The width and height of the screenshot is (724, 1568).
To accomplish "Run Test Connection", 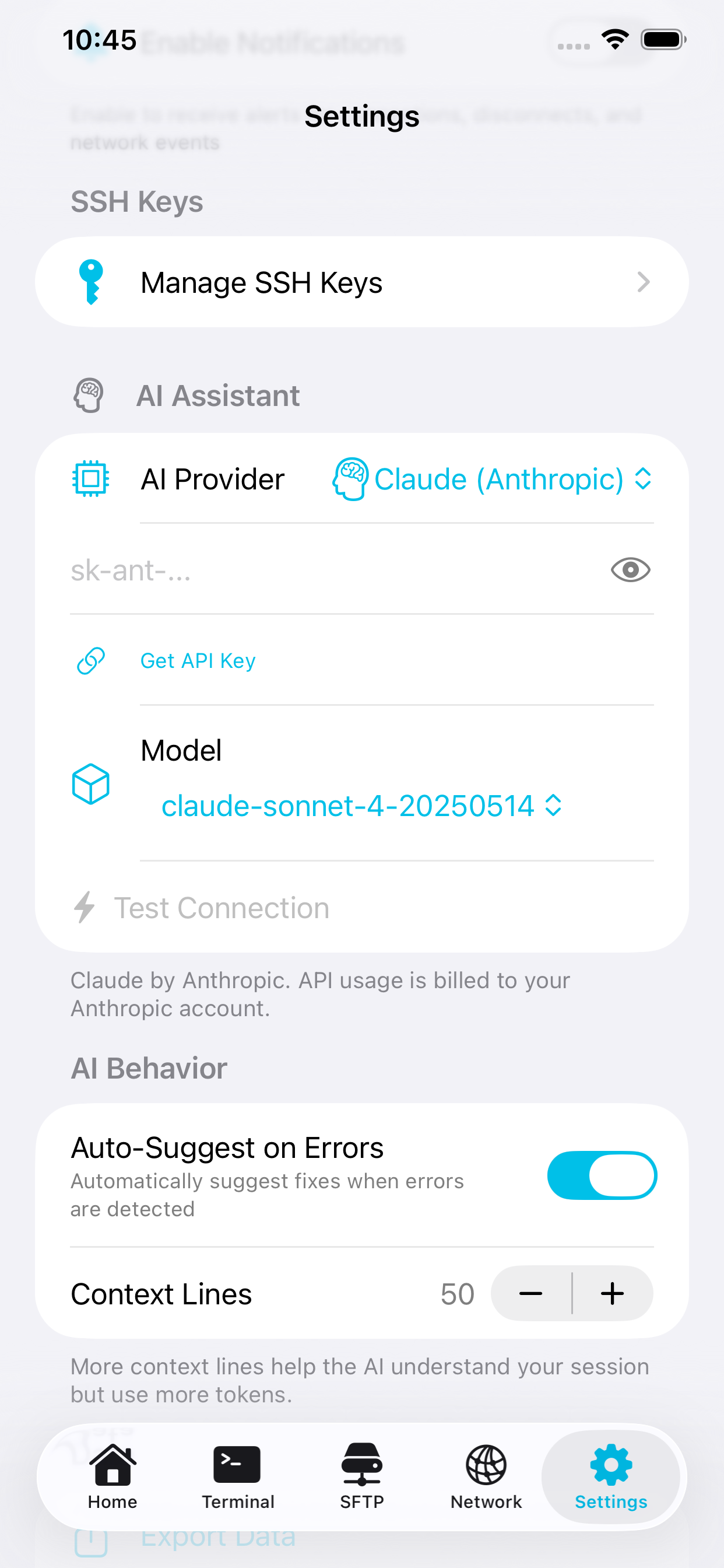I will (222, 908).
